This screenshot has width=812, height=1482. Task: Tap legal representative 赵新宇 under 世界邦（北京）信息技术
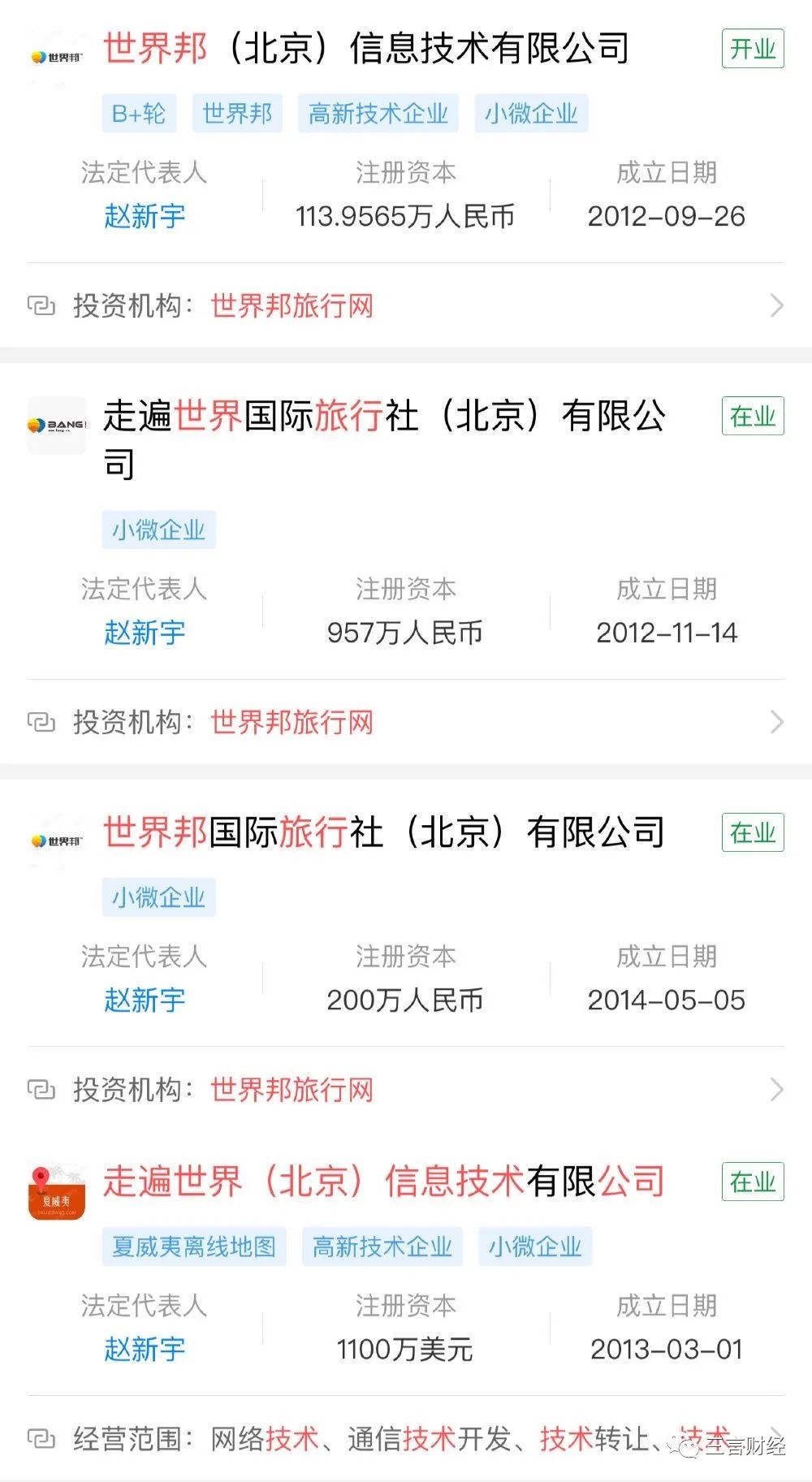(x=145, y=216)
